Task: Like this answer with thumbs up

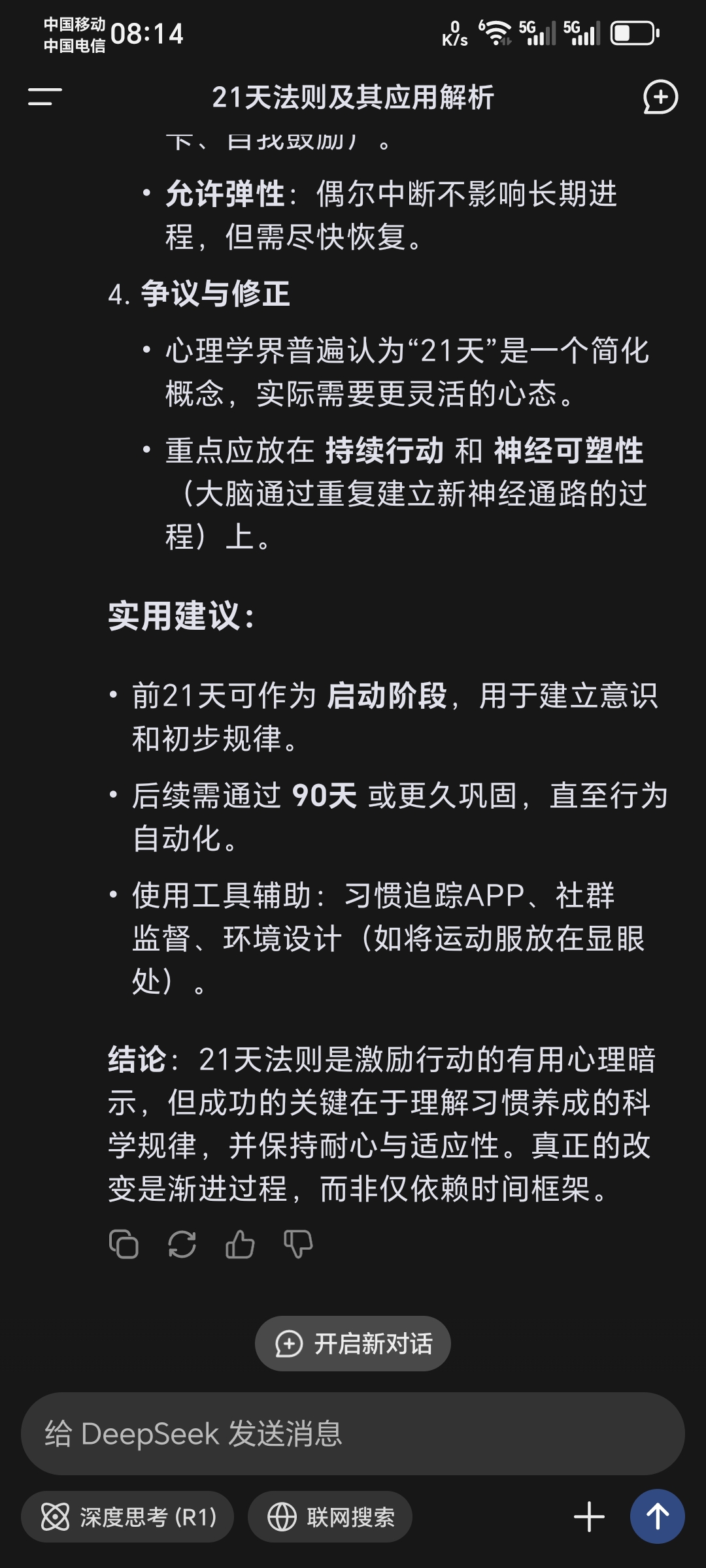Action: pos(240,1244)
